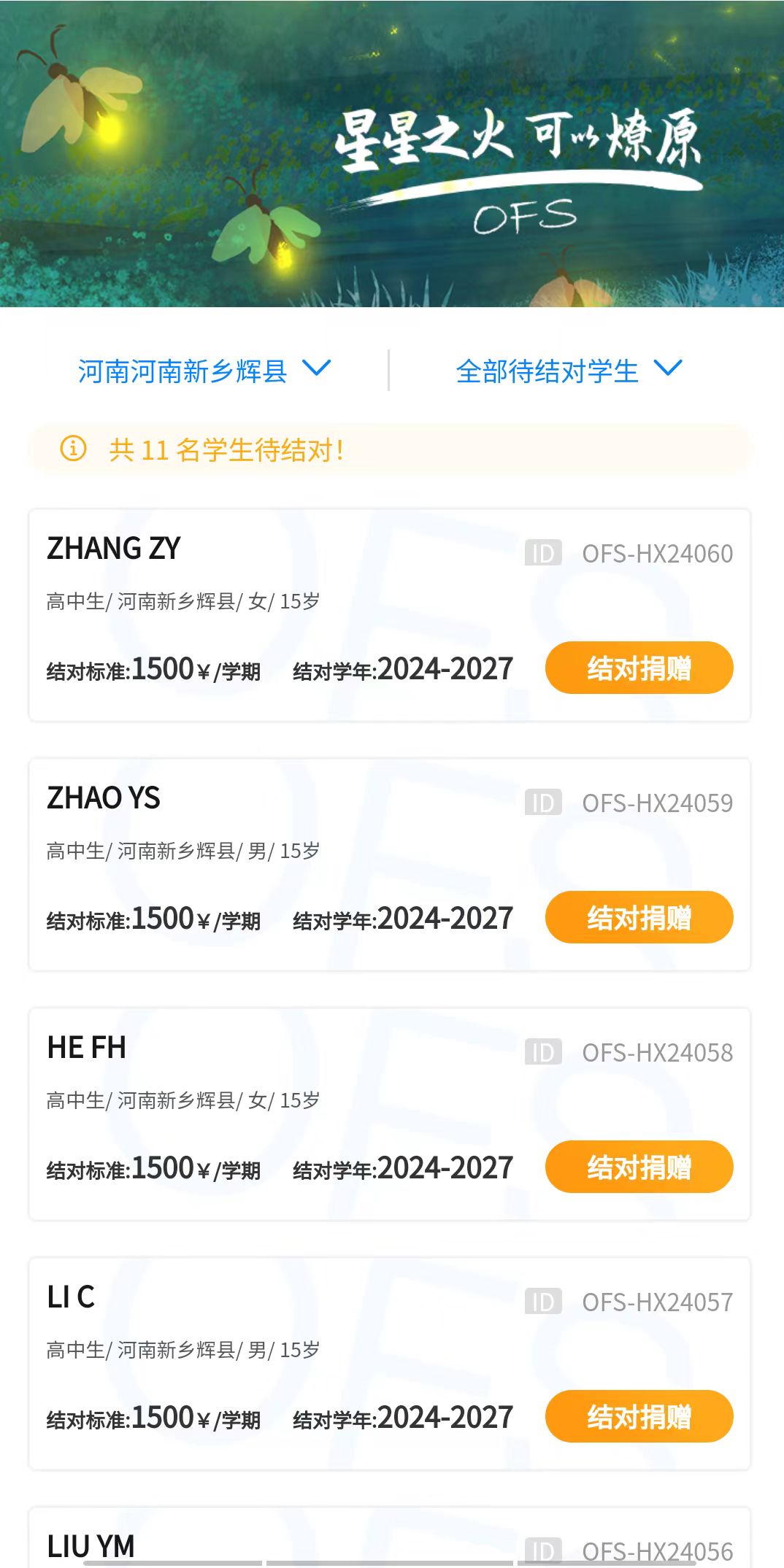Viewport: 784px width, 1568px height.
Task: Tap 结对捐赠 for ZHANG ZY
Action: [x=639, y=668]
